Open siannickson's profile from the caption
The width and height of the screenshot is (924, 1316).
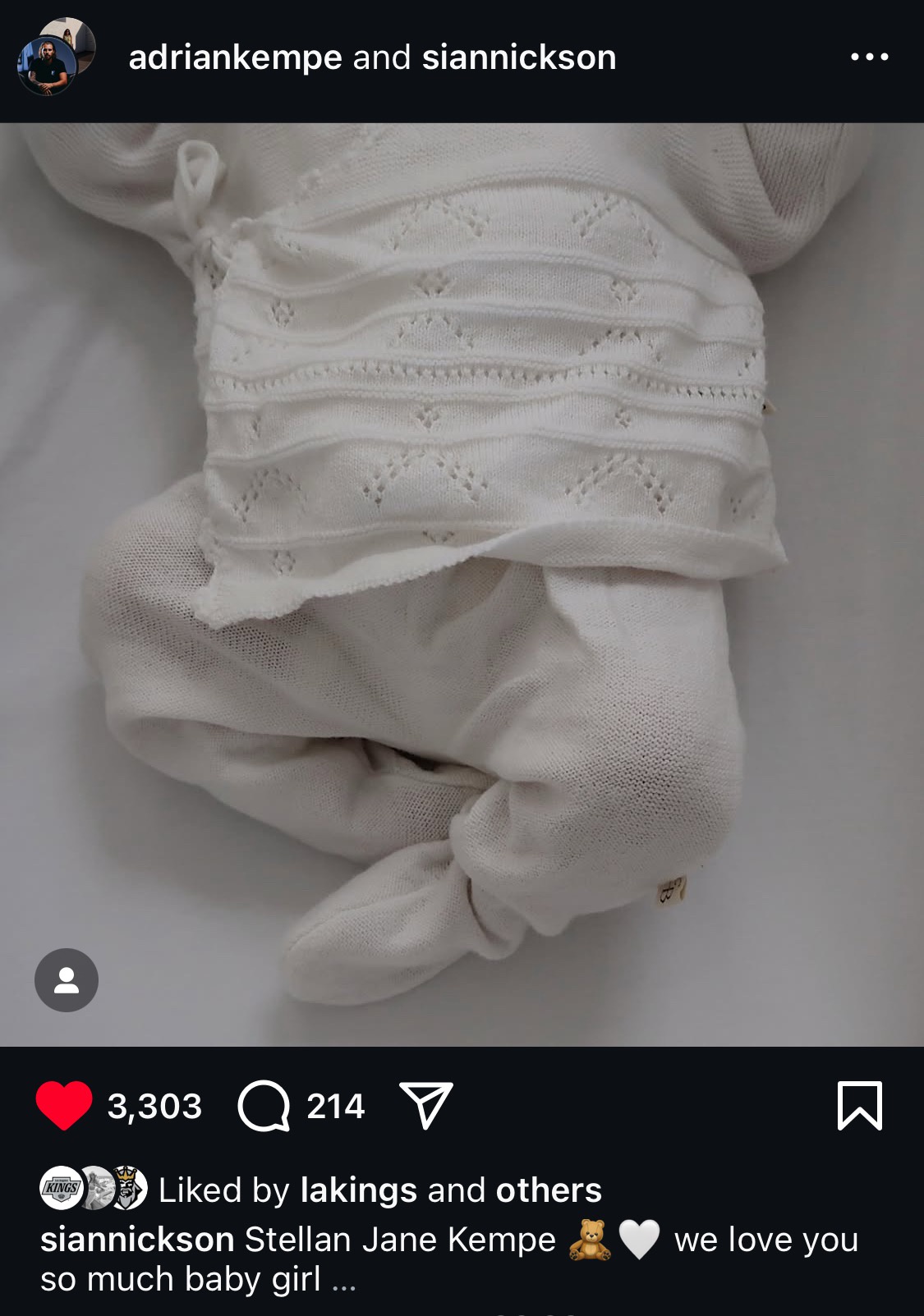137,1240
